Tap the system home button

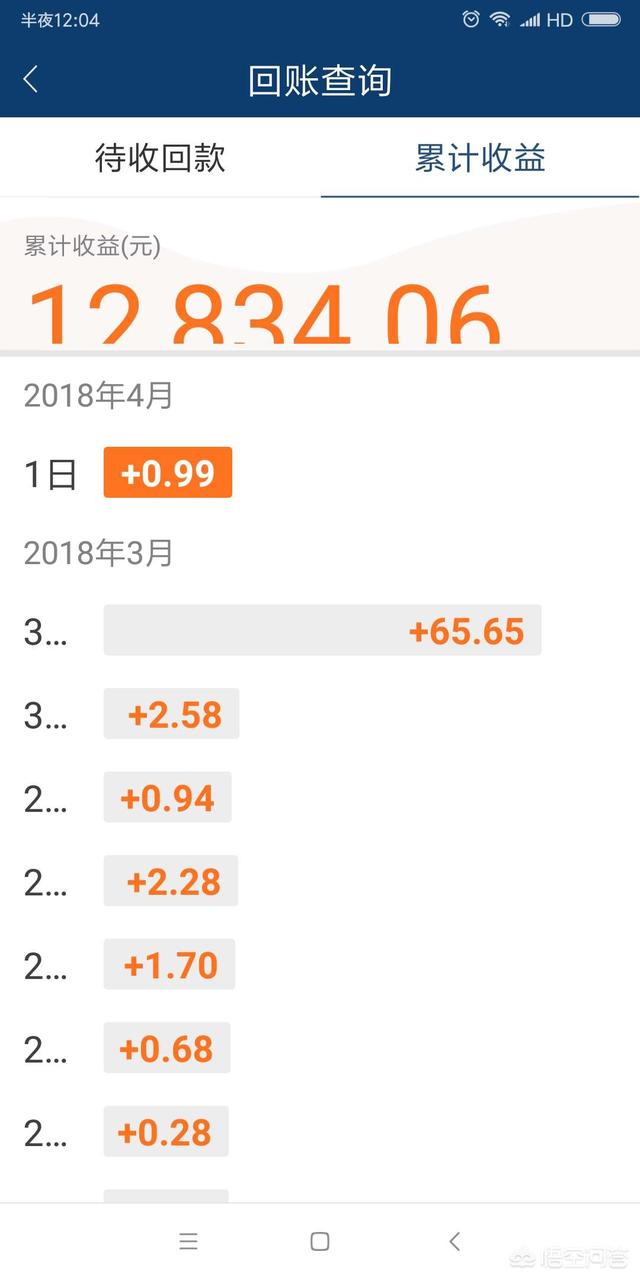[x=320, y=1241]
